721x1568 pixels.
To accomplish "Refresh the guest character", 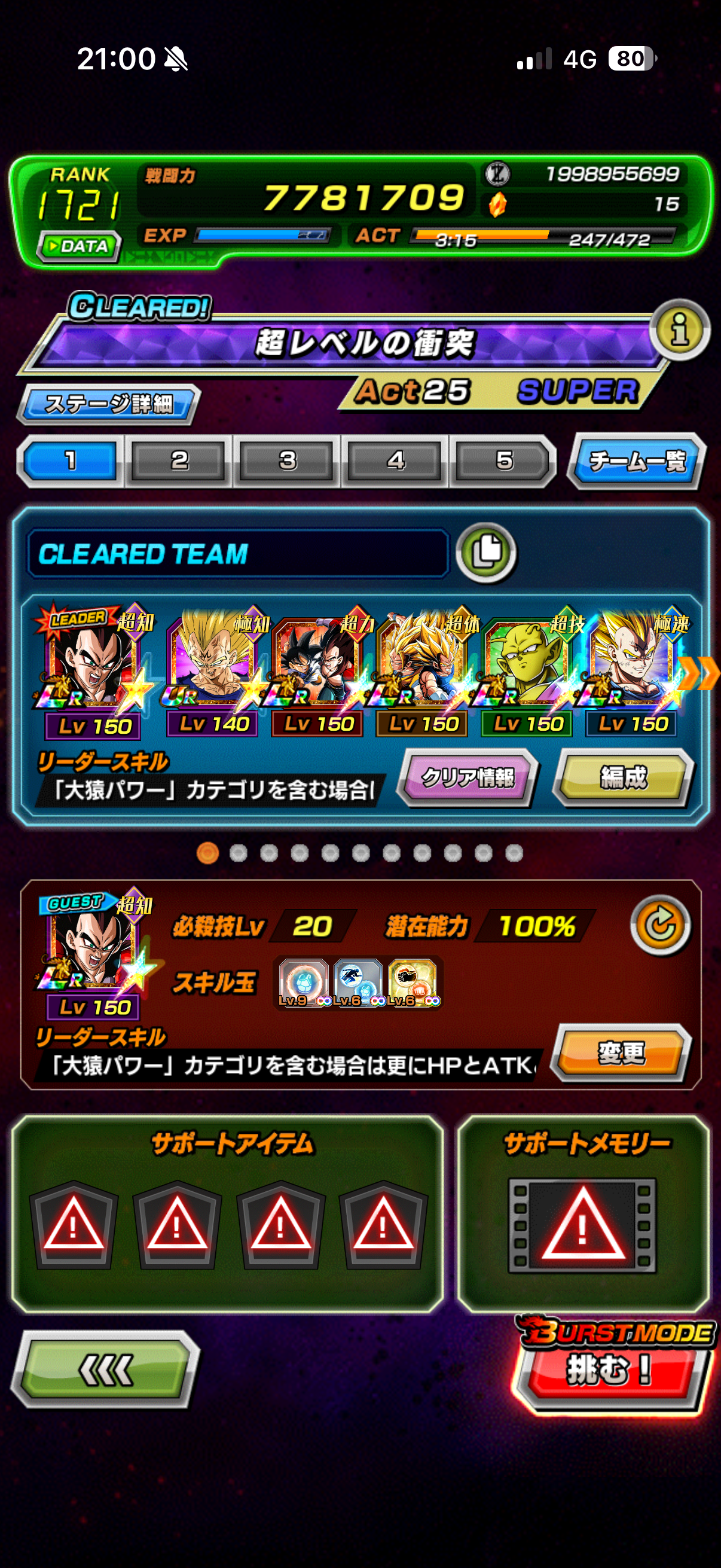I will [660, 925].
